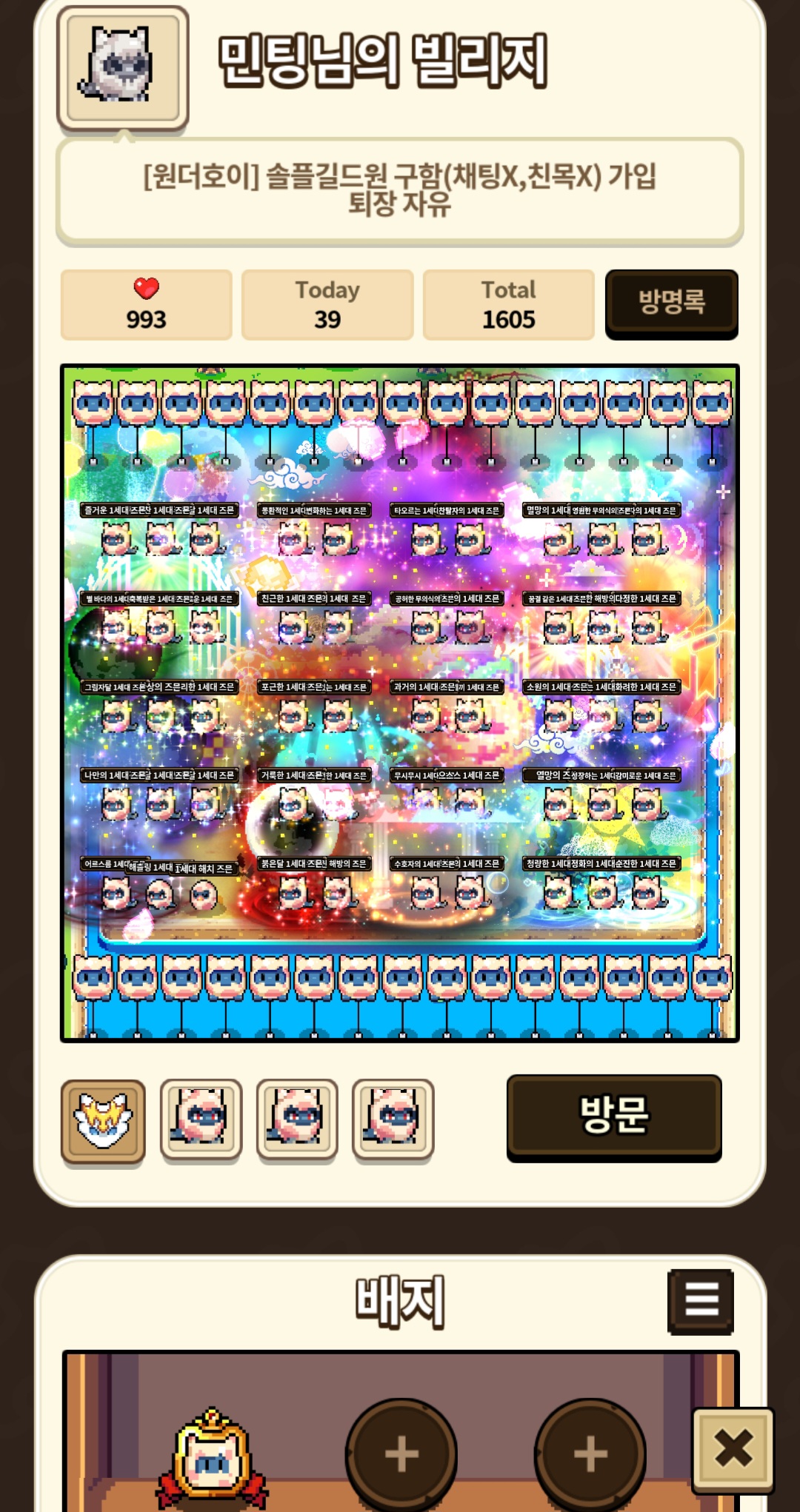Open the 방명록 guestbook
Screen dimensions: 800x1512
coord(671,304)
